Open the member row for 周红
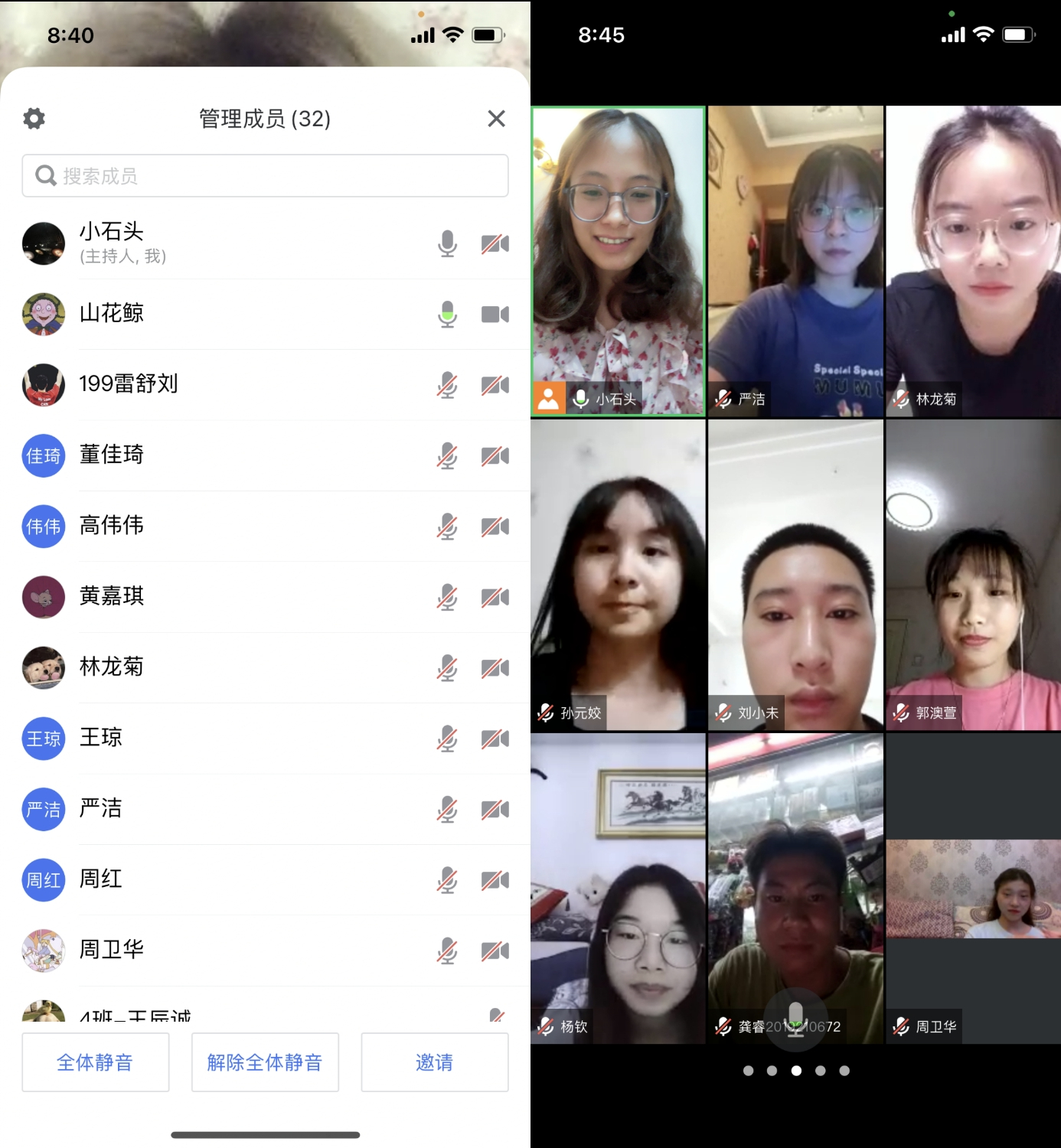The width and height of the screenshot is (1061, 1148). pyautogui.click(x=230, y=880)
